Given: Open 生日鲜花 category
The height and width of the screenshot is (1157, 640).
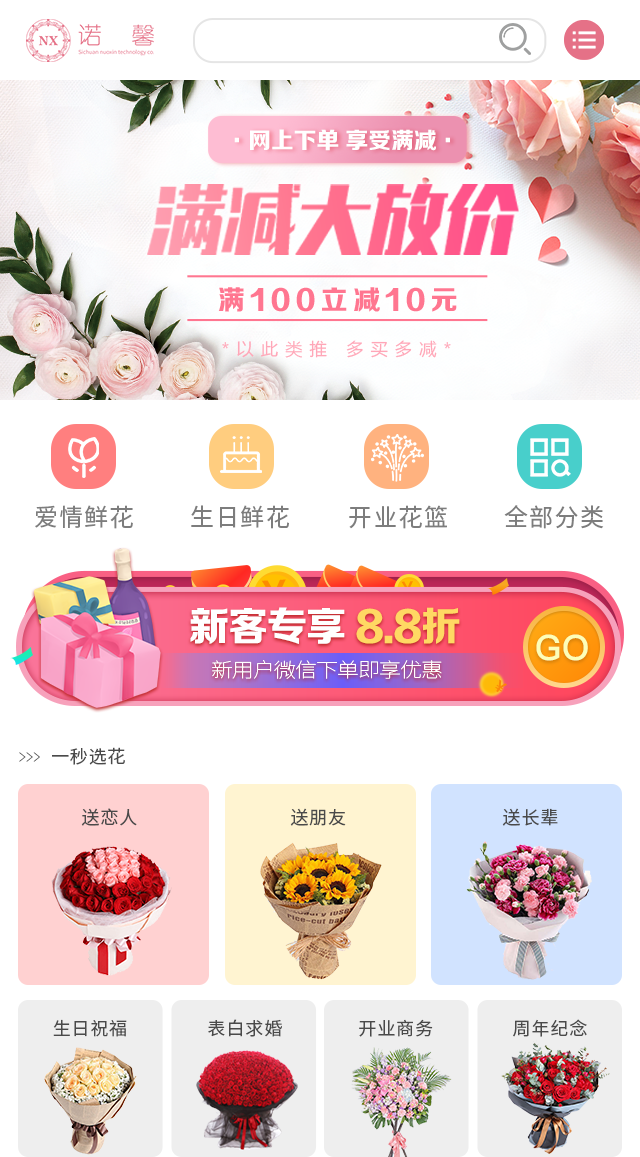Looking at the screenshot, I should tap(240, 476).
